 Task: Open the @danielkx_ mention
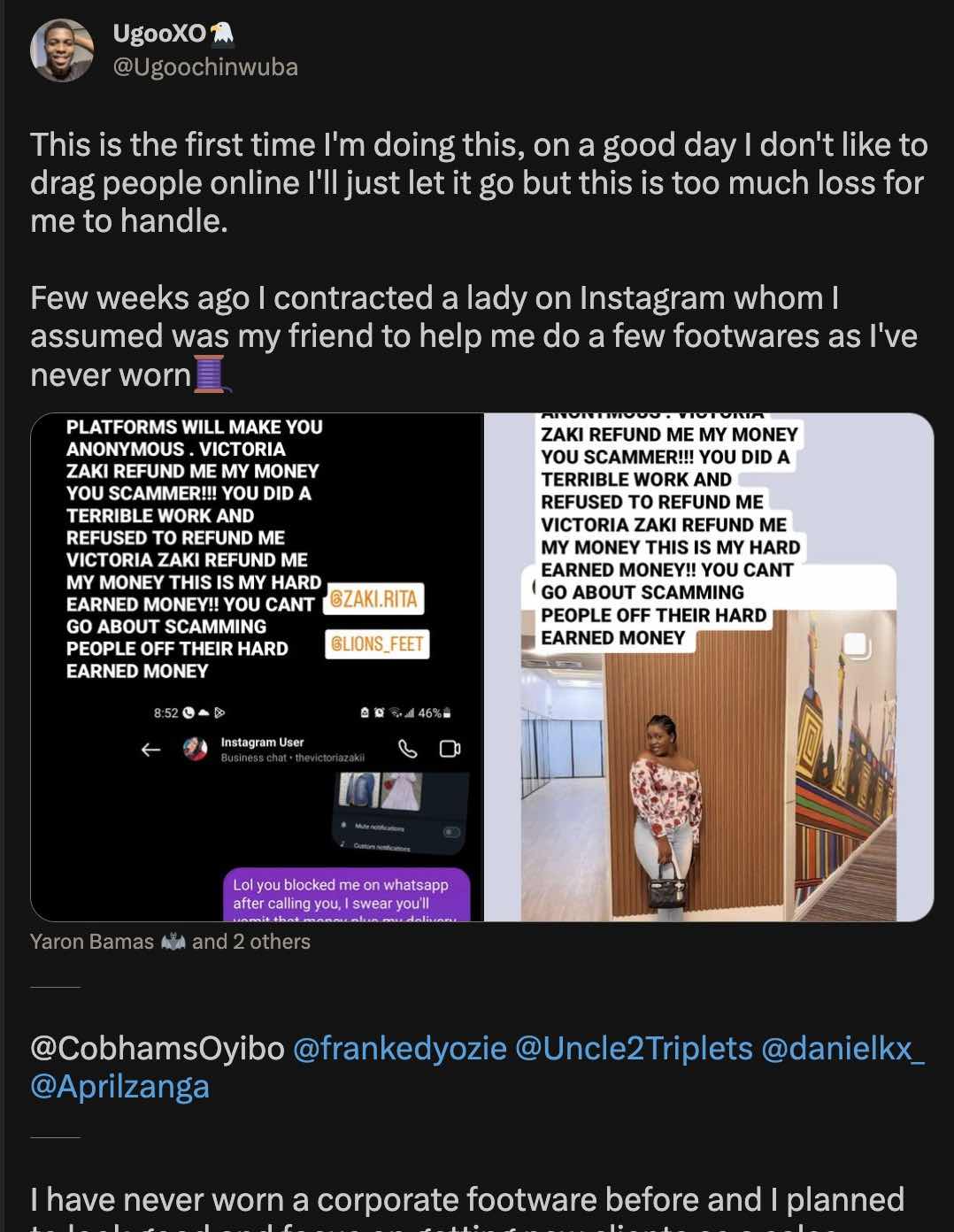842,1048
